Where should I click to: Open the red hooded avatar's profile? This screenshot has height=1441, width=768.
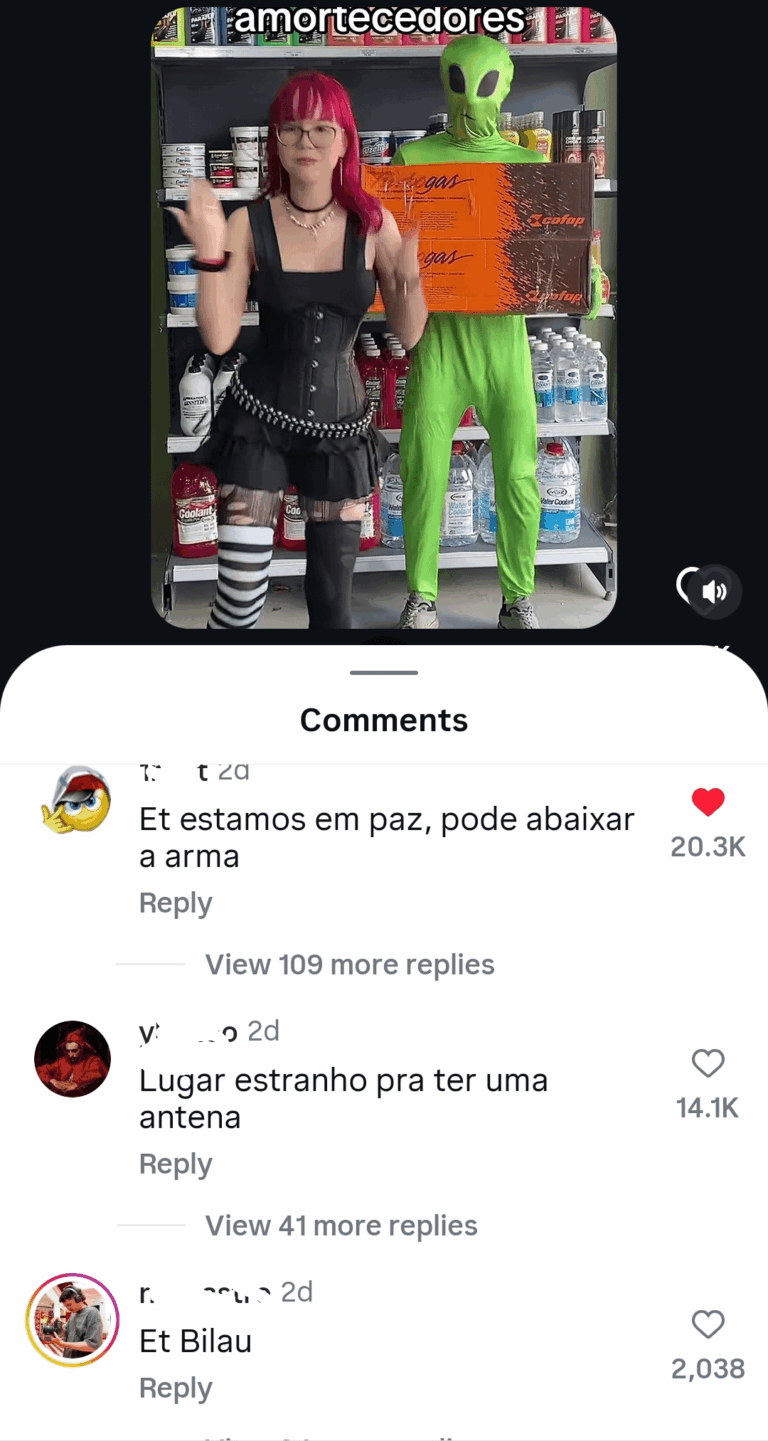73,1059
